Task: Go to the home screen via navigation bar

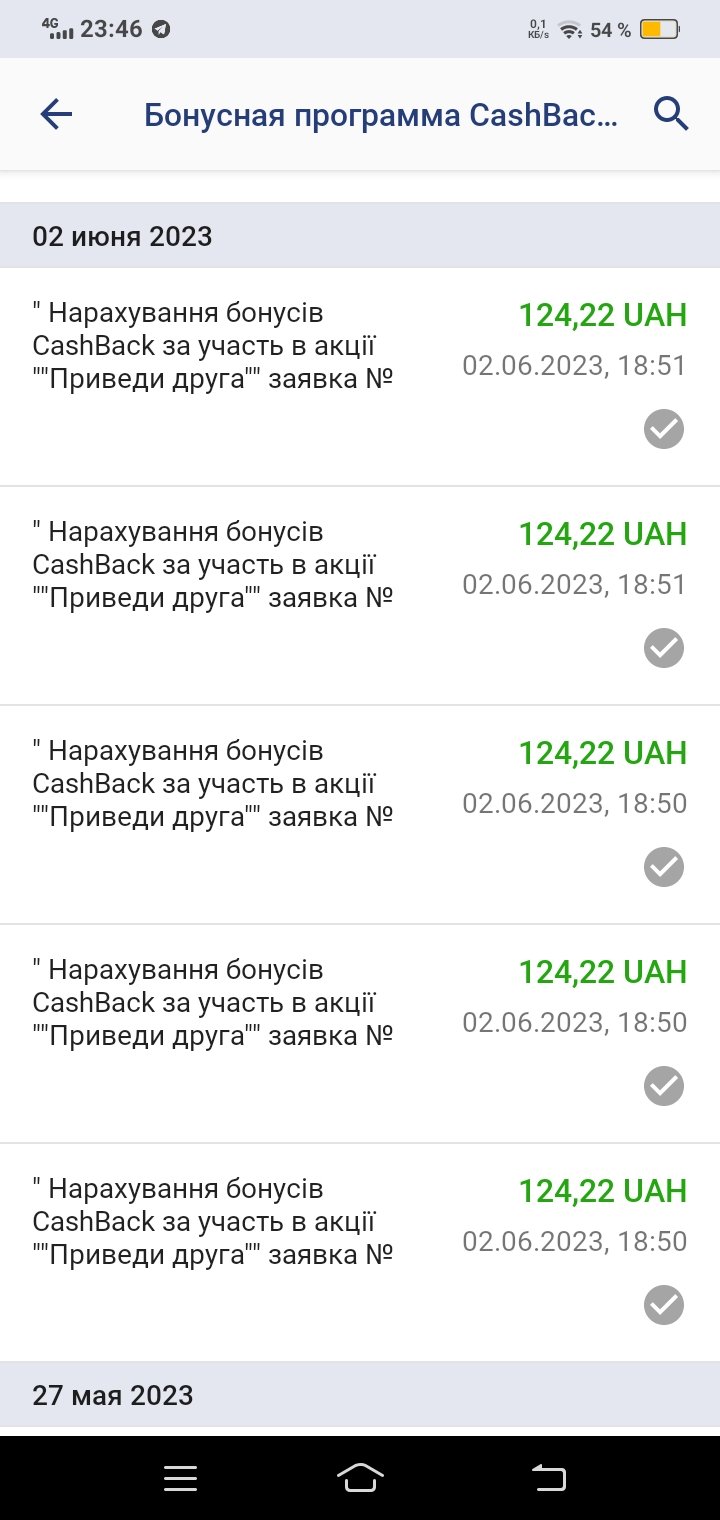Action: click(361, 1477)
